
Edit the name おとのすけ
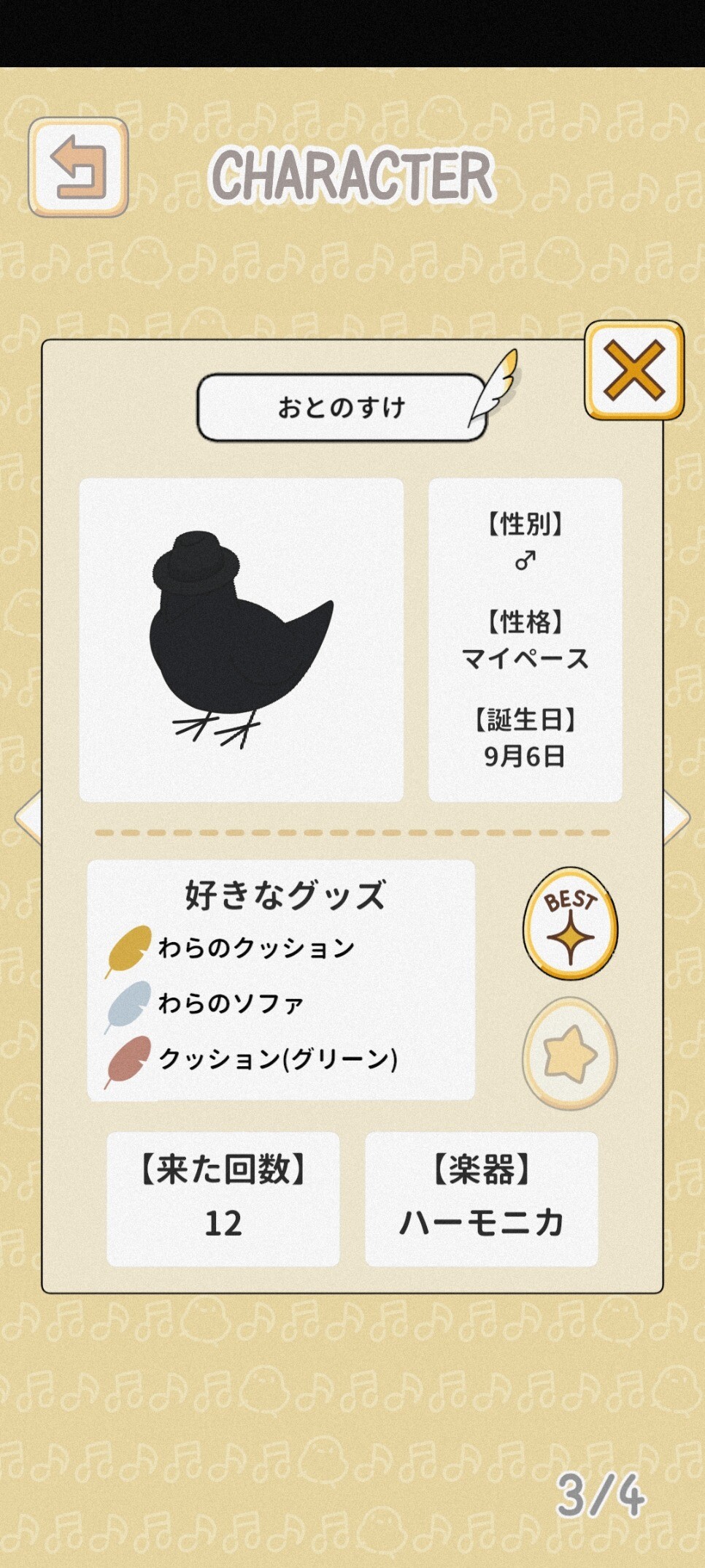point(342,408)
